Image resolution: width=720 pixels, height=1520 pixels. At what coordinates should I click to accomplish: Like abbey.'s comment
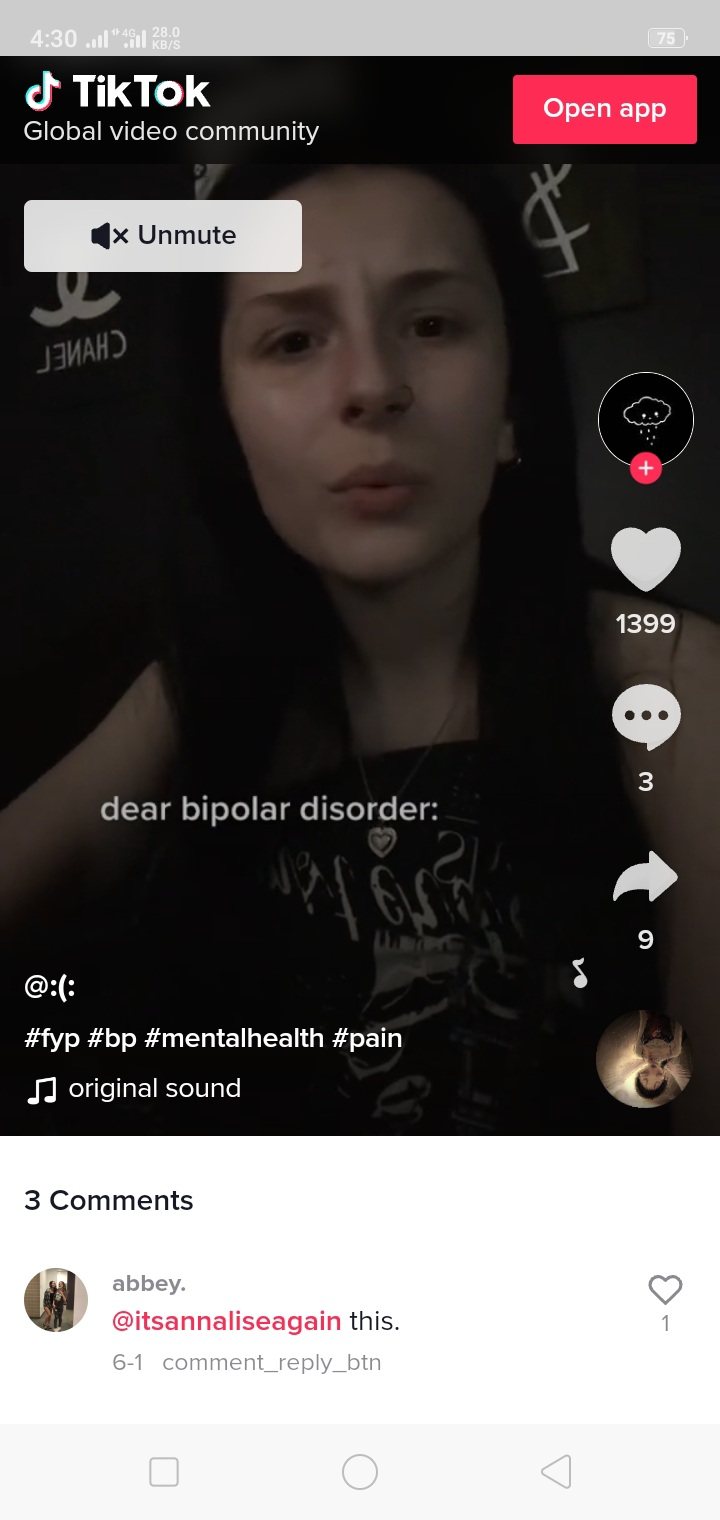[x=665, y=1290]
